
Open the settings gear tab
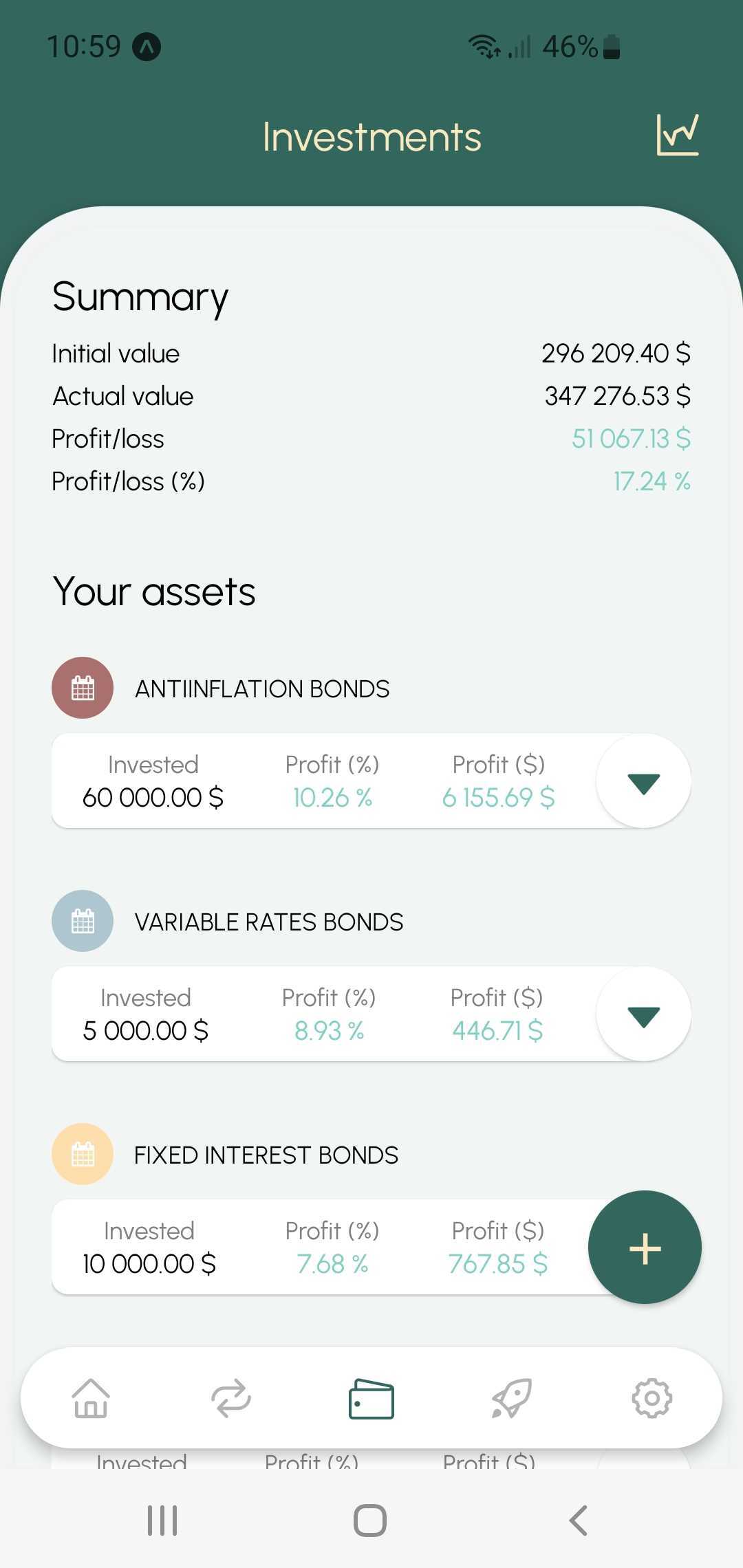tap(652, 1399)
